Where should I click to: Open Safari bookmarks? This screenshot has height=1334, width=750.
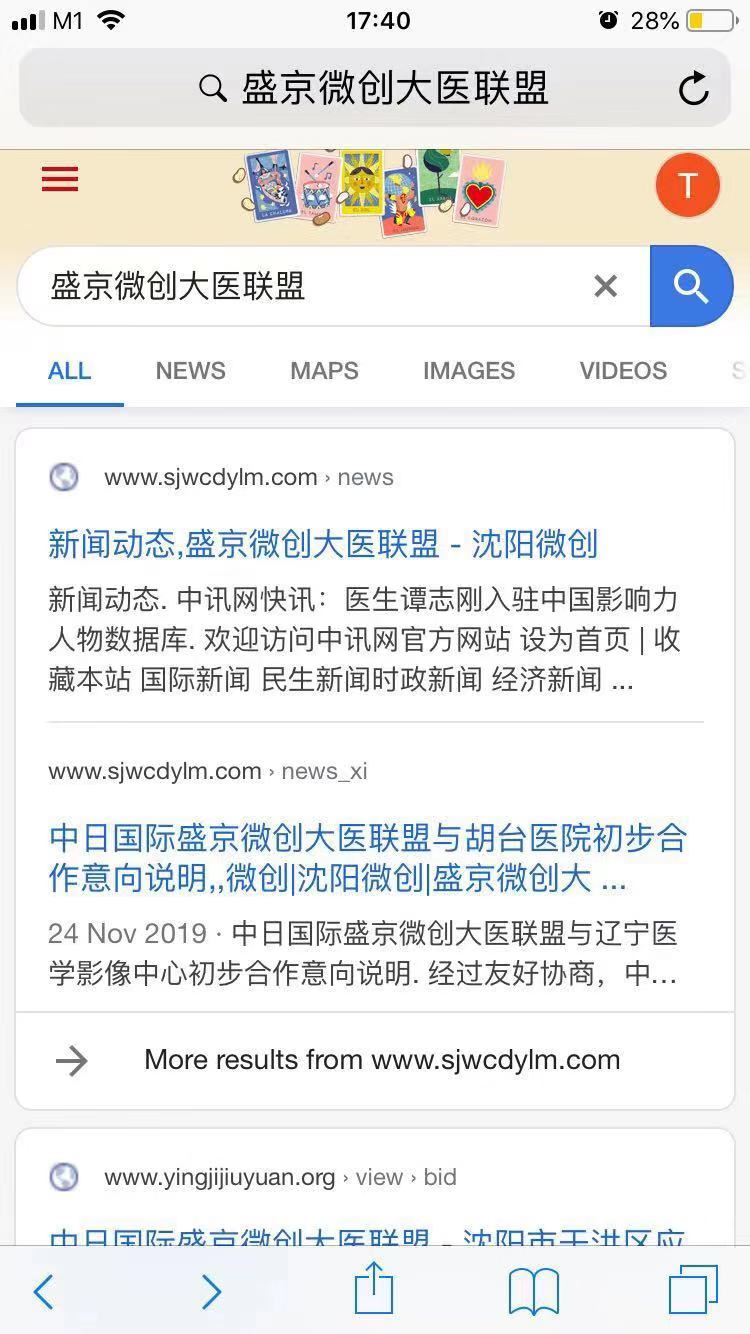pyautogui.click(x=533, y=1292)
